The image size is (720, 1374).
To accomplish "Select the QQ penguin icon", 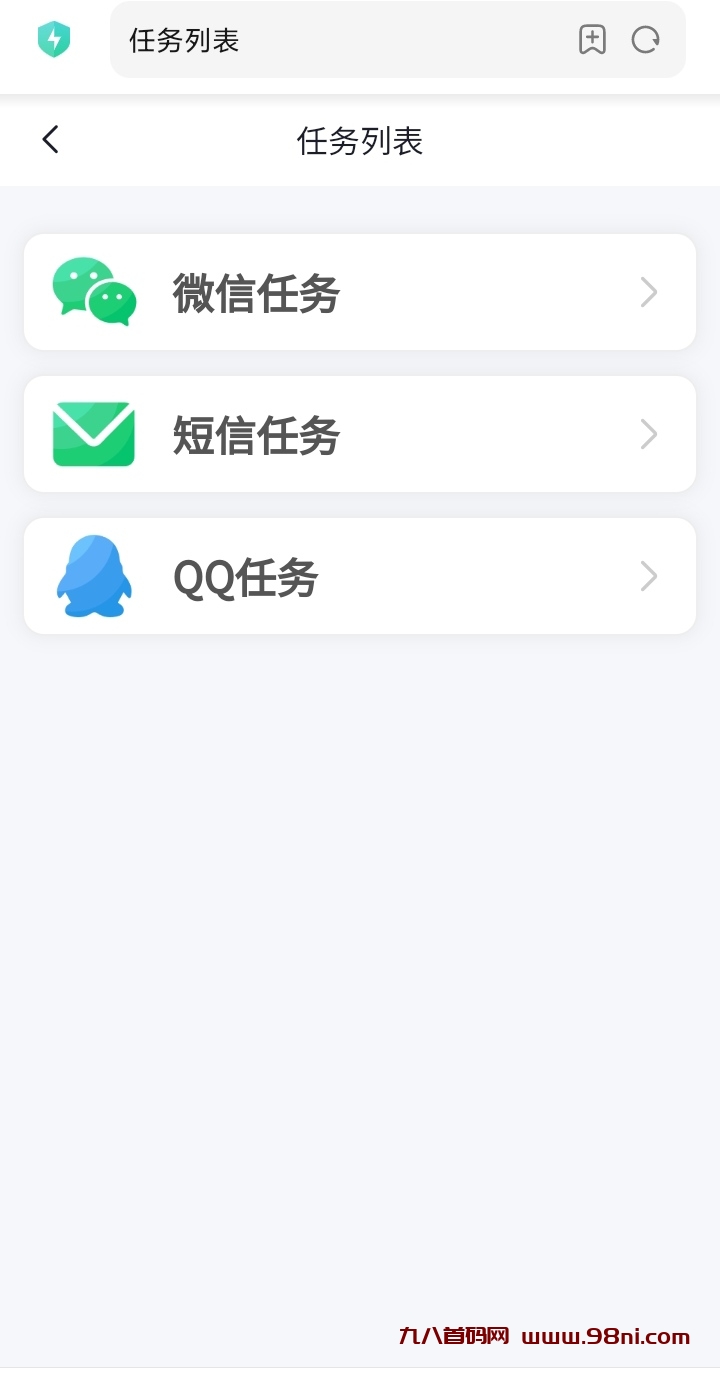I will pyautogui.click(x=92, y=576).
